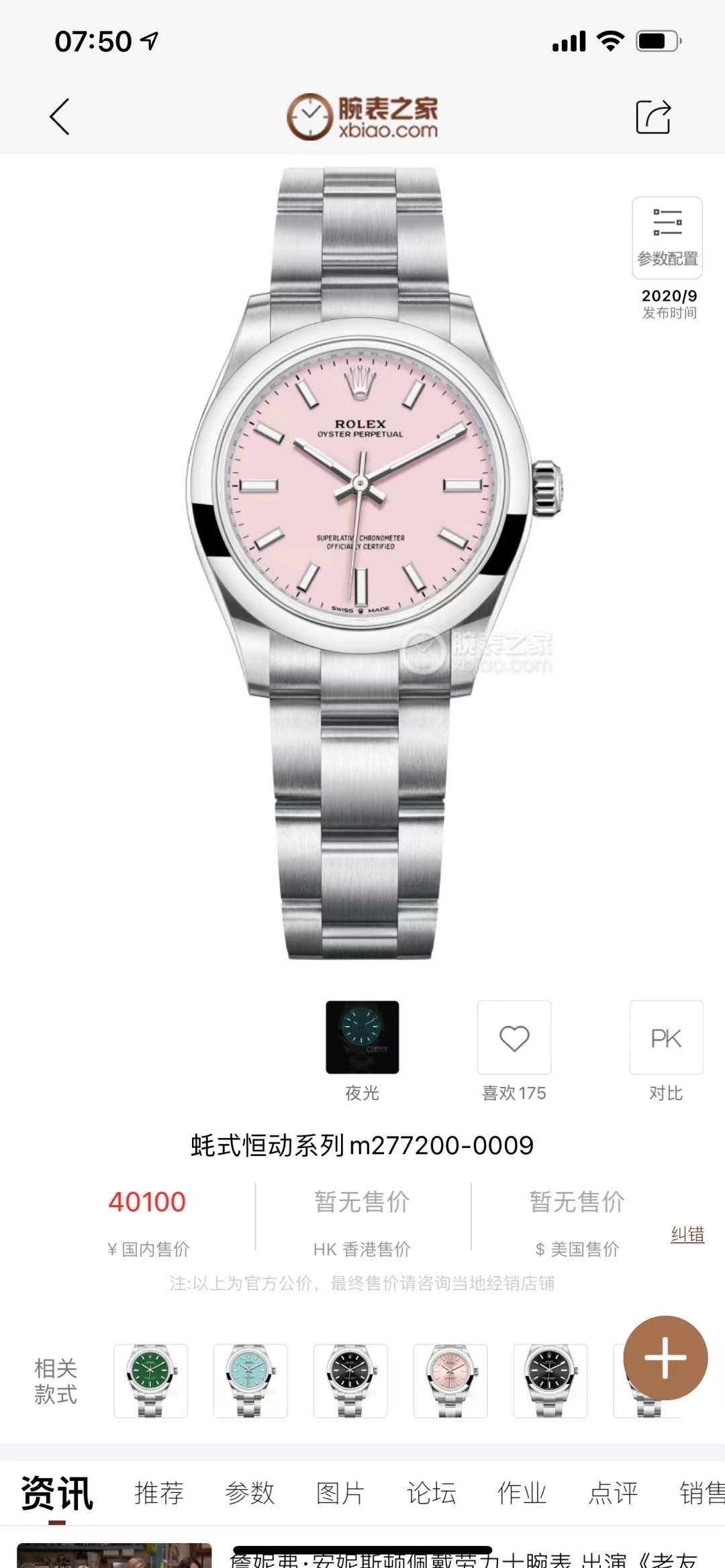Like this watch with the heart button
725x1568 pixels.
pyautogui.click(x=514, y=1037)
